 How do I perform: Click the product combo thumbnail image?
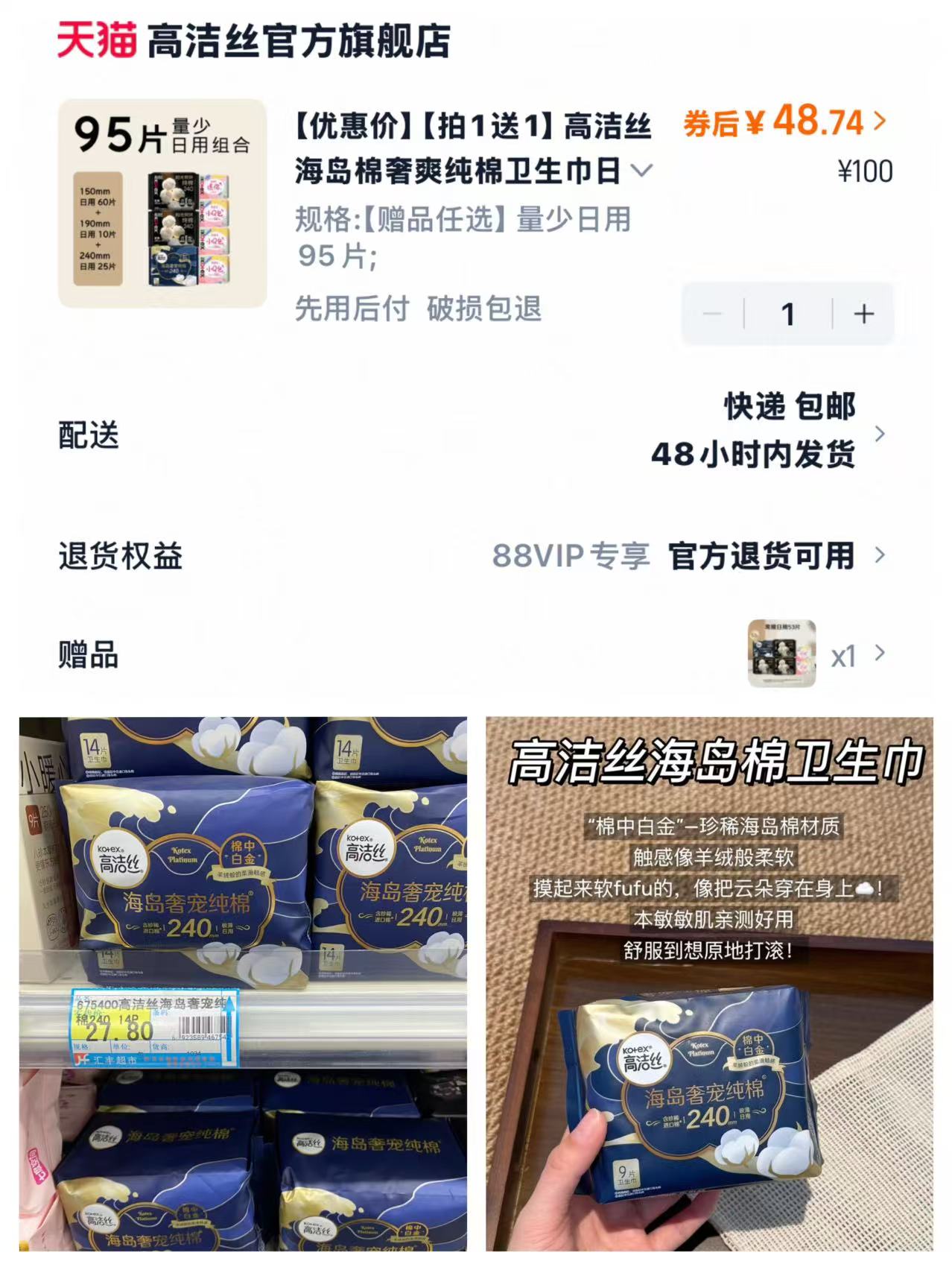pyautogui.click(x=164, y=201)
